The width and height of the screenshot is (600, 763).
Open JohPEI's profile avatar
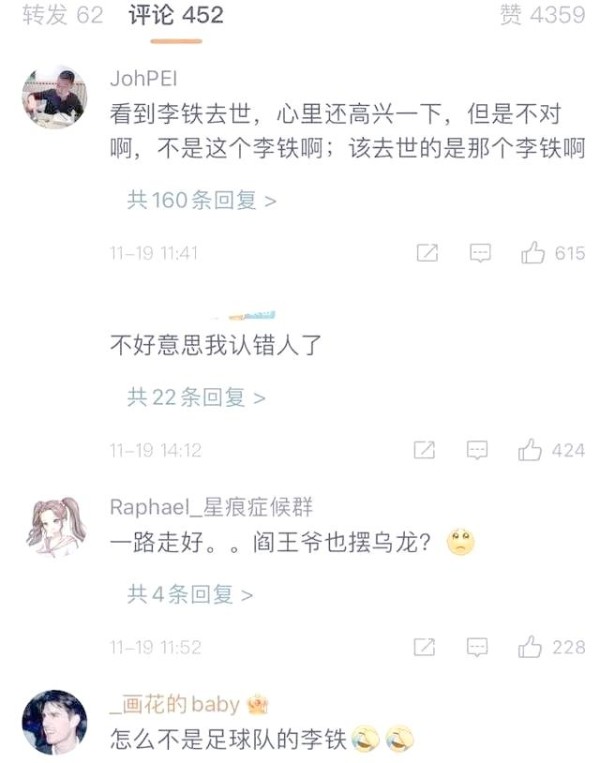53,97
